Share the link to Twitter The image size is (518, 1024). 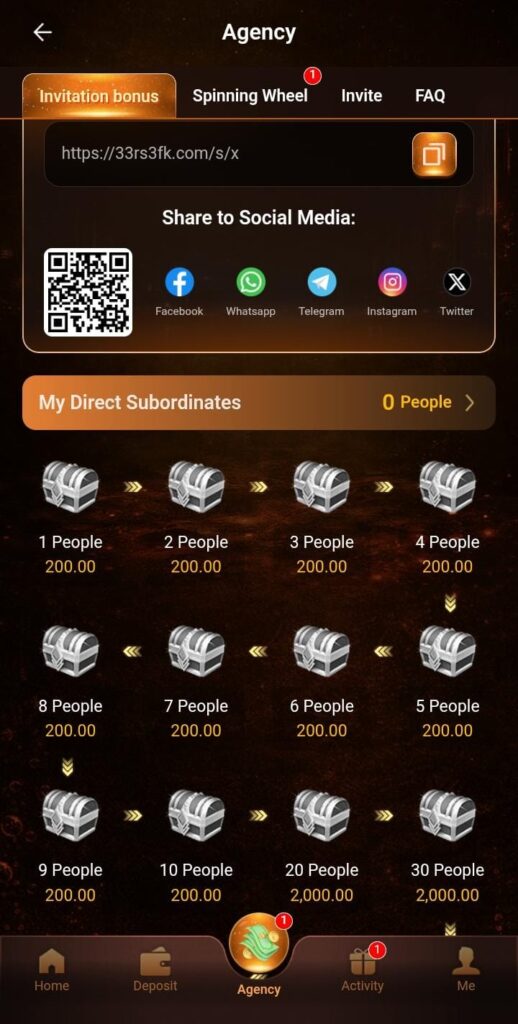click(457, 292)
